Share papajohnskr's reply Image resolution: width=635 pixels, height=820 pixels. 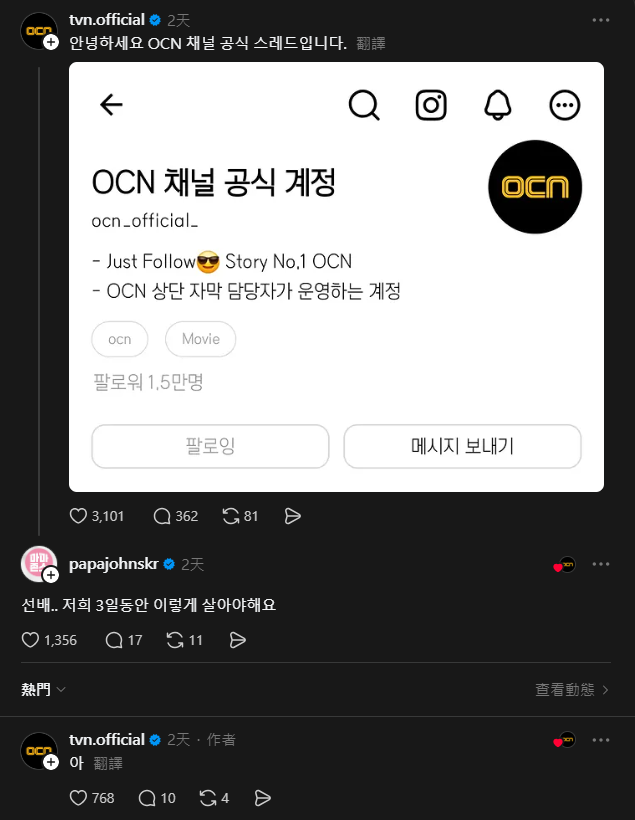[237, 640]
